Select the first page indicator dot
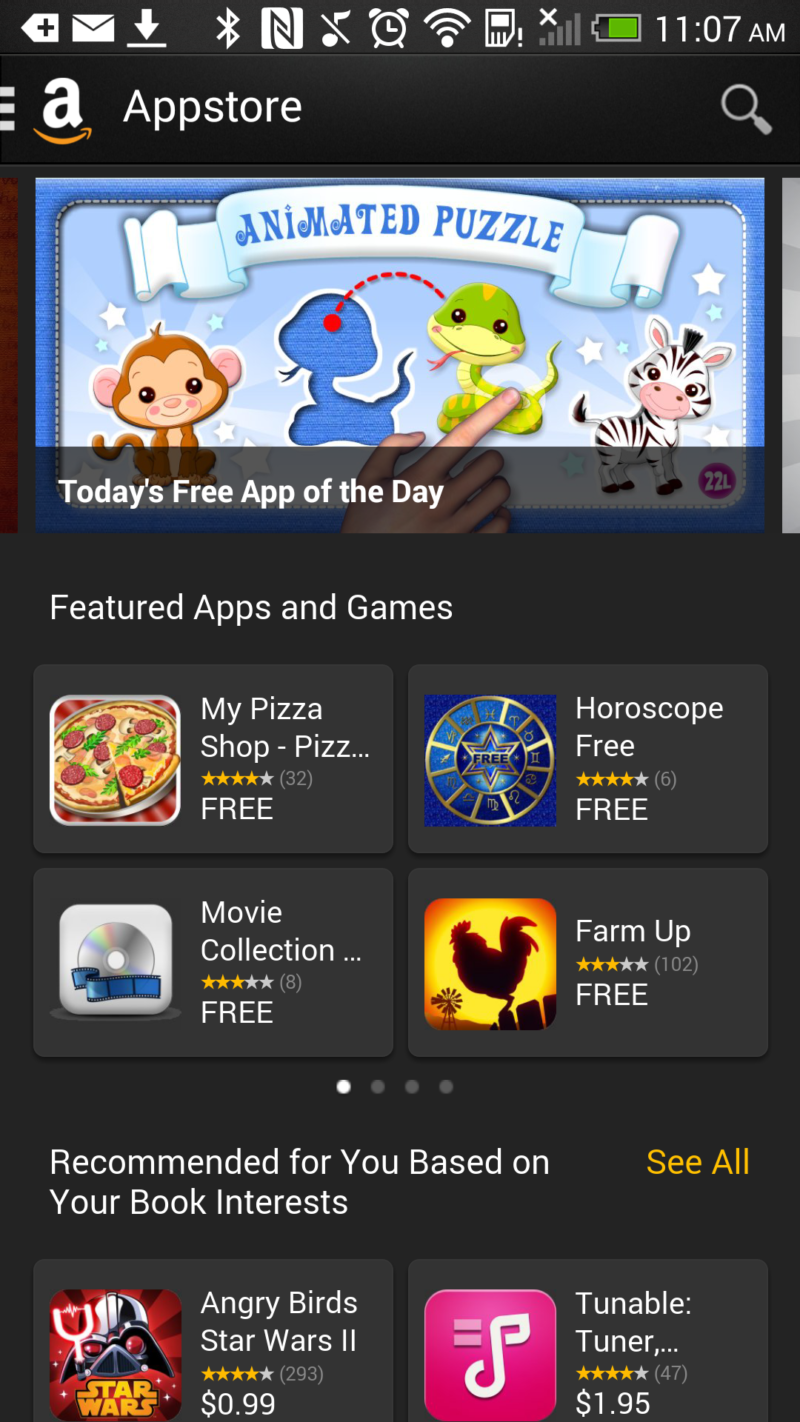 tap(344, 1086)
